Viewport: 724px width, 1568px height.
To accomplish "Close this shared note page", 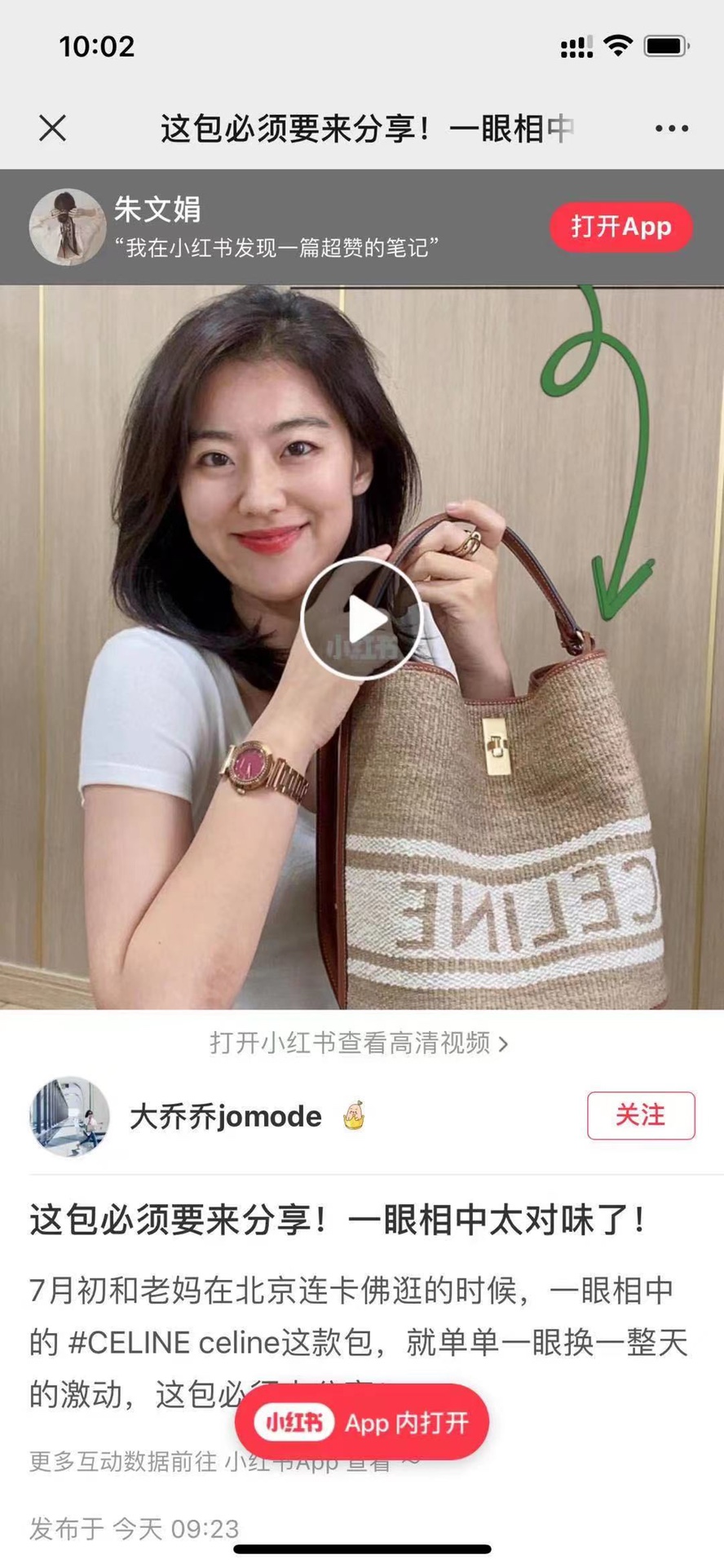I will [x=53, y=128].
